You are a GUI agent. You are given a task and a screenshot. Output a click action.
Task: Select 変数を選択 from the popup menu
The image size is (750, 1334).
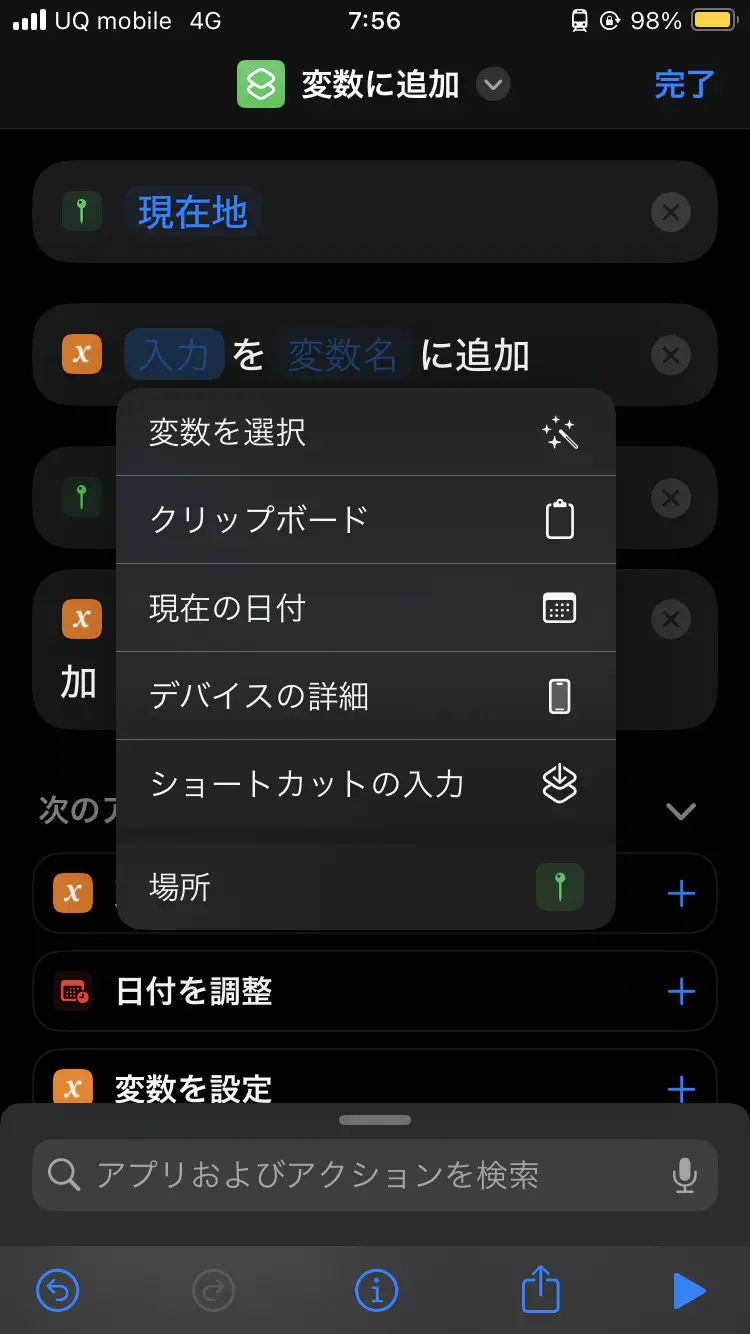coord(365,433)
